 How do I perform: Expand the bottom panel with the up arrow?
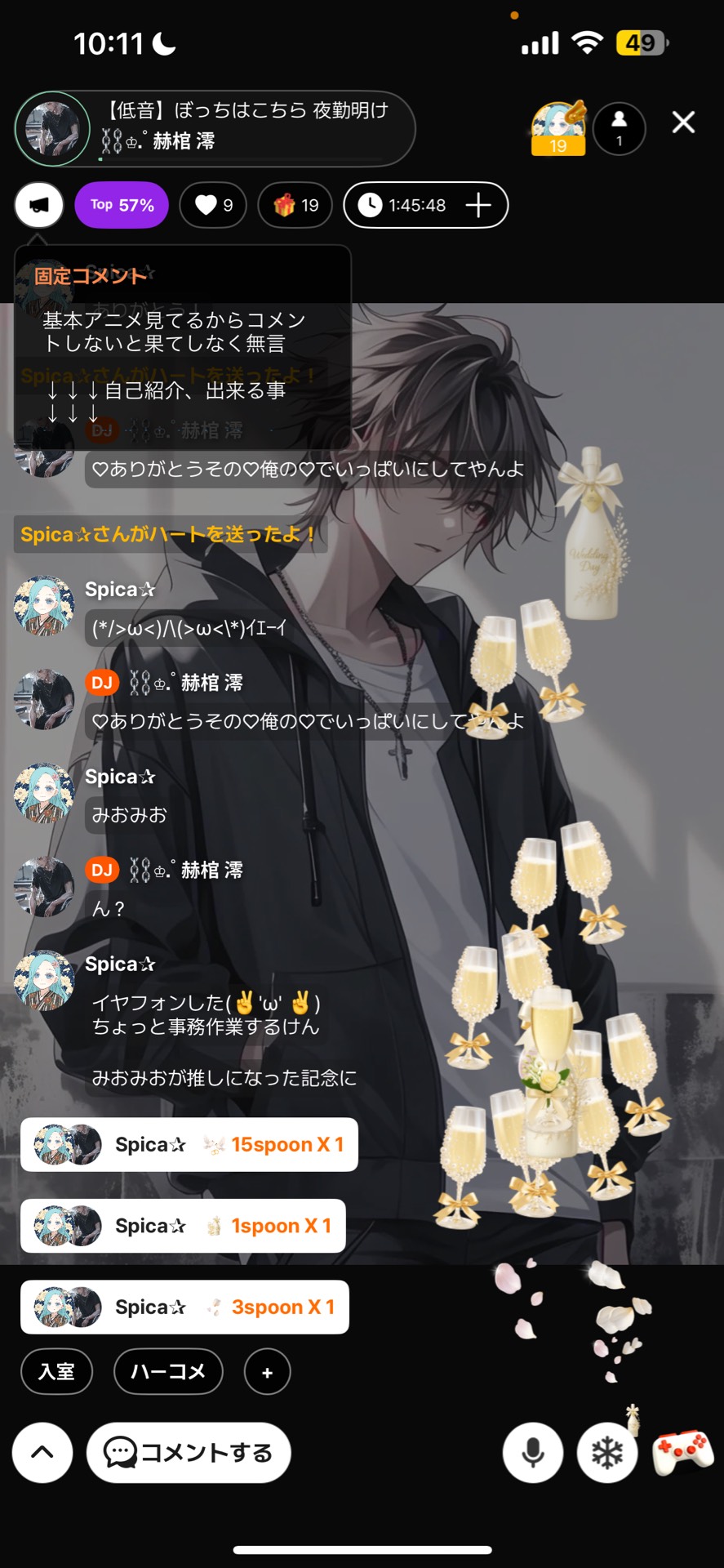pos(42,1452)
